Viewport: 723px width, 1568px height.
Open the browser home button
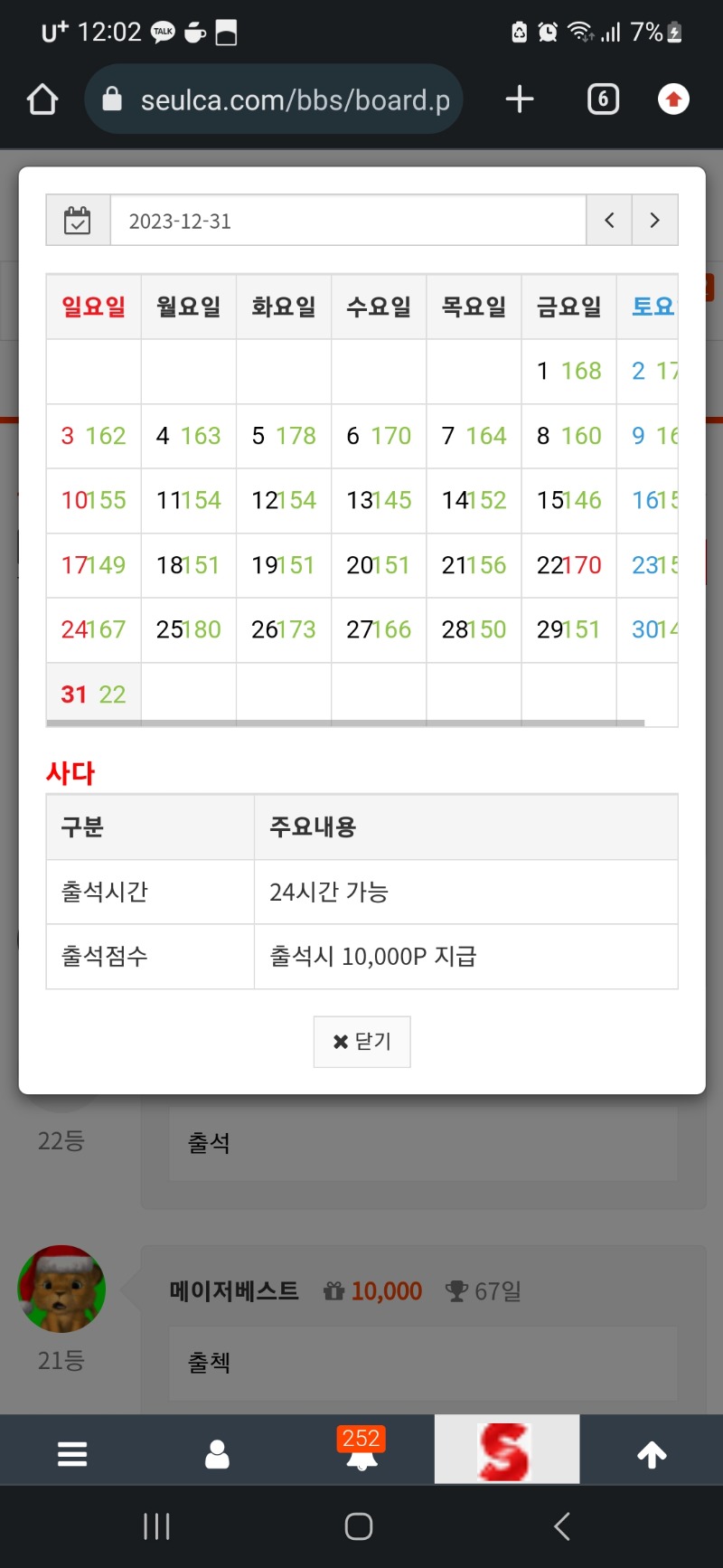[42, 99]
